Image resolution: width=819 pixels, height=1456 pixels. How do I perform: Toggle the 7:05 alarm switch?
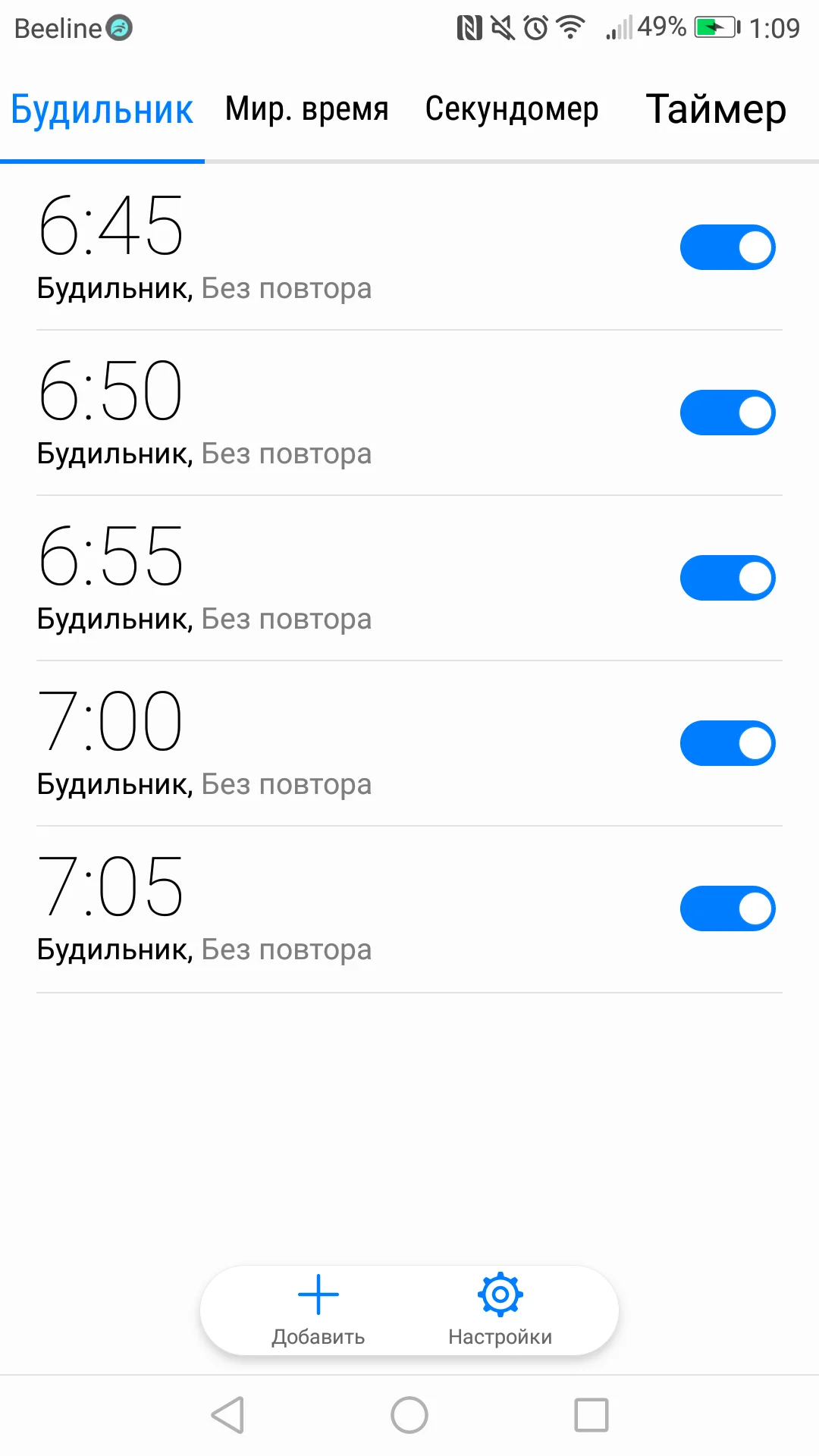coord(726,908)
